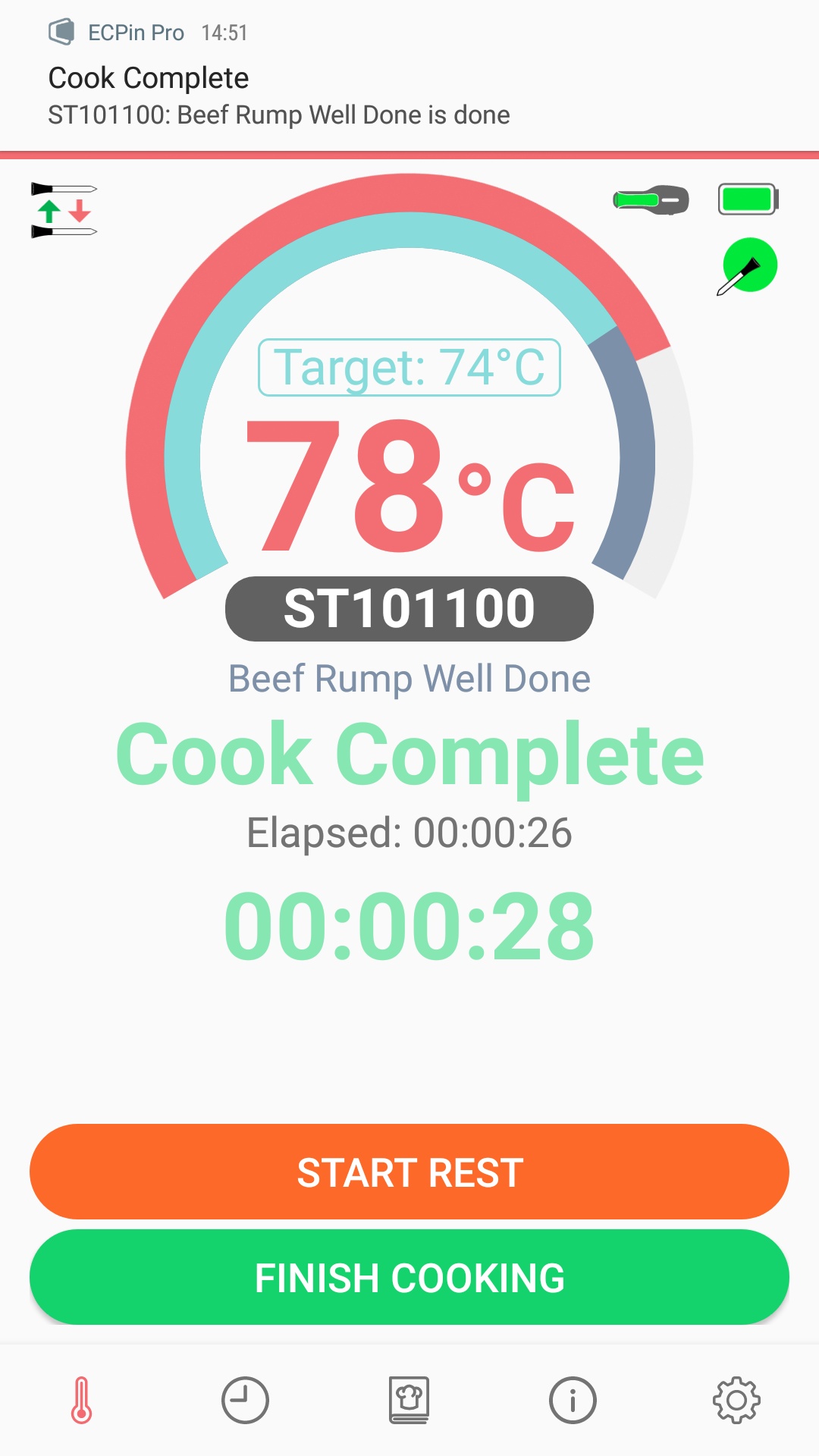The image size is (819, 1456).
Task: Tap the green probe circle icon
Action: click(x=749, y=266)
